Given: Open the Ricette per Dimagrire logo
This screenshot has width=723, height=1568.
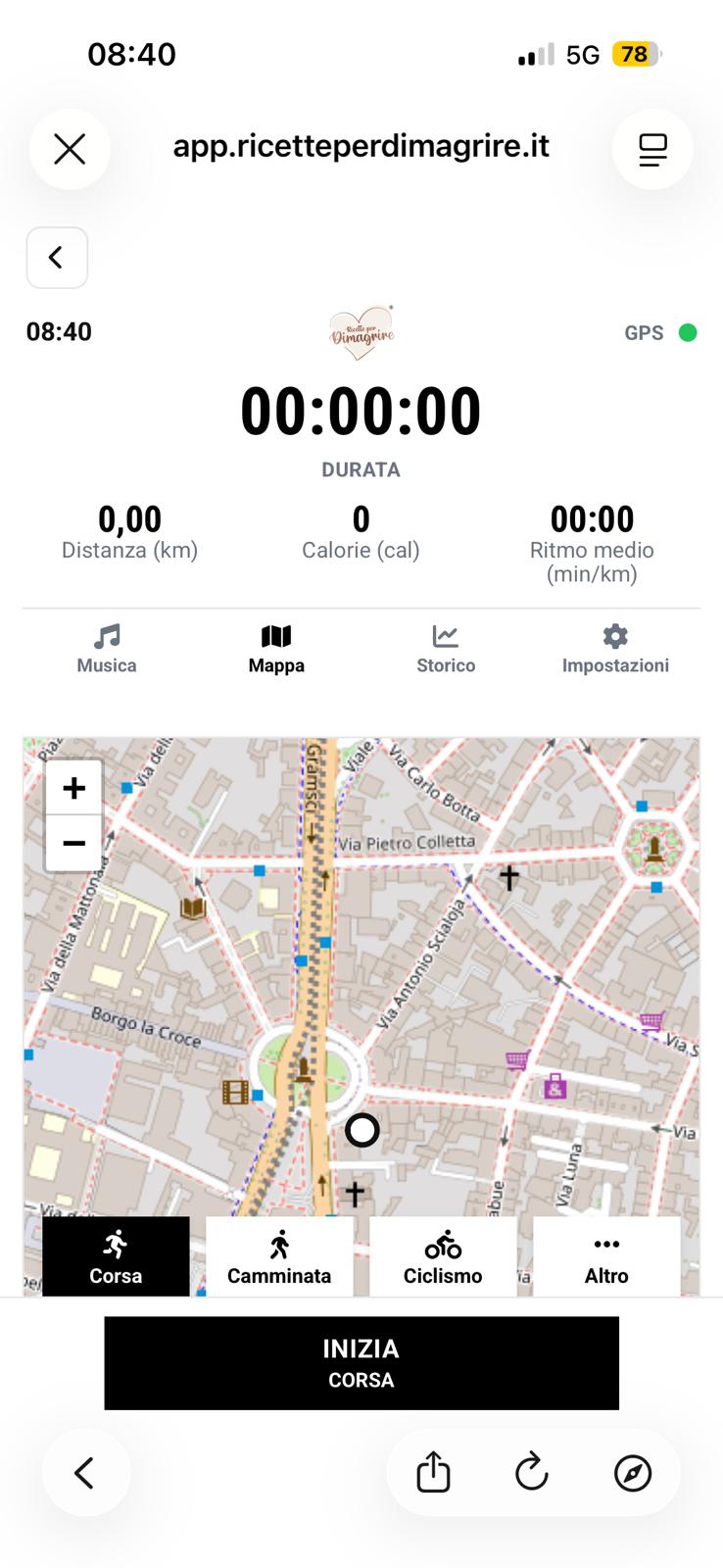Looking at the screenshot, I should [361, 331].
